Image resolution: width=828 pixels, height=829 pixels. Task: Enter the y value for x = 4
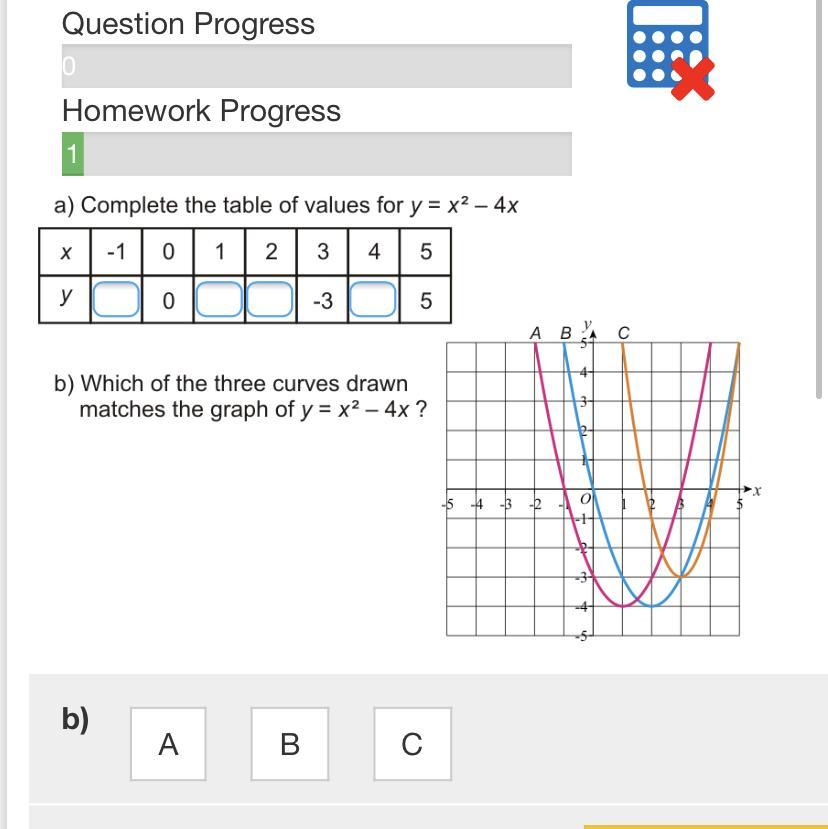pyautogui.click(x=373, y=300)
